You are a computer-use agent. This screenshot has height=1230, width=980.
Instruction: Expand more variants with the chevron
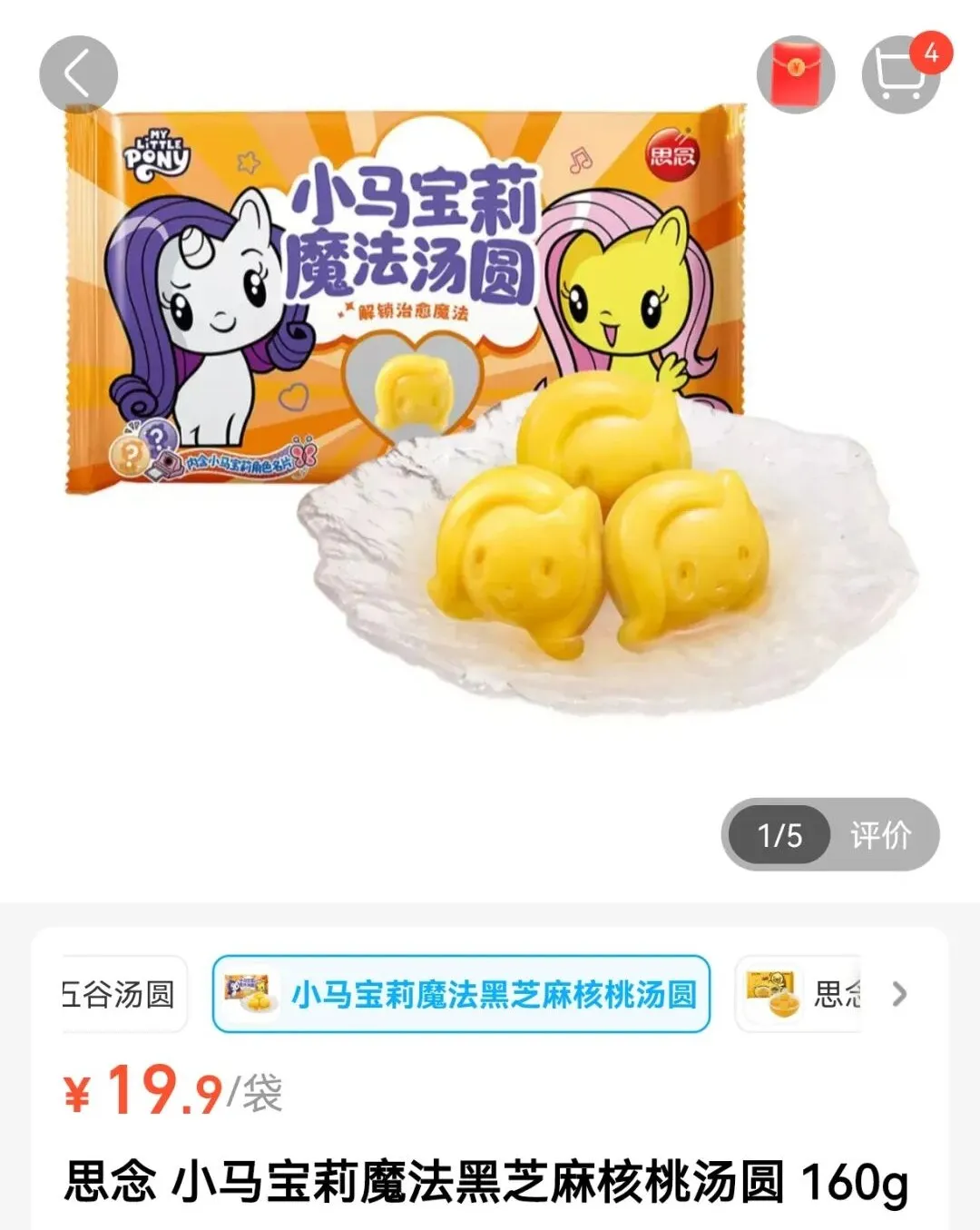[898, 994]
